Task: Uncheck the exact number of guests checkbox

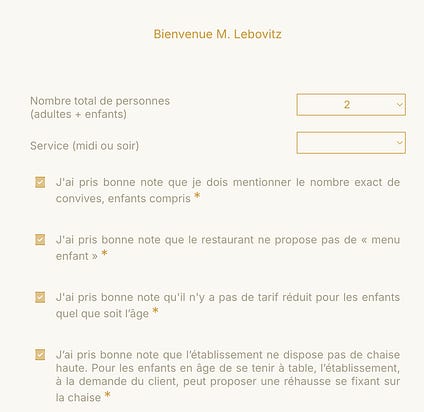Action: tap(40, 182)
